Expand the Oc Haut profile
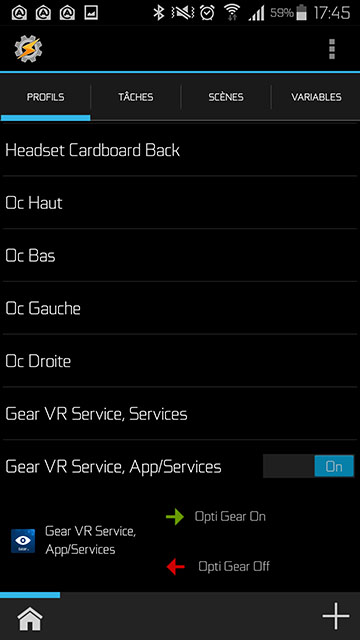This screenshot has width=360, height=640. 180,202
